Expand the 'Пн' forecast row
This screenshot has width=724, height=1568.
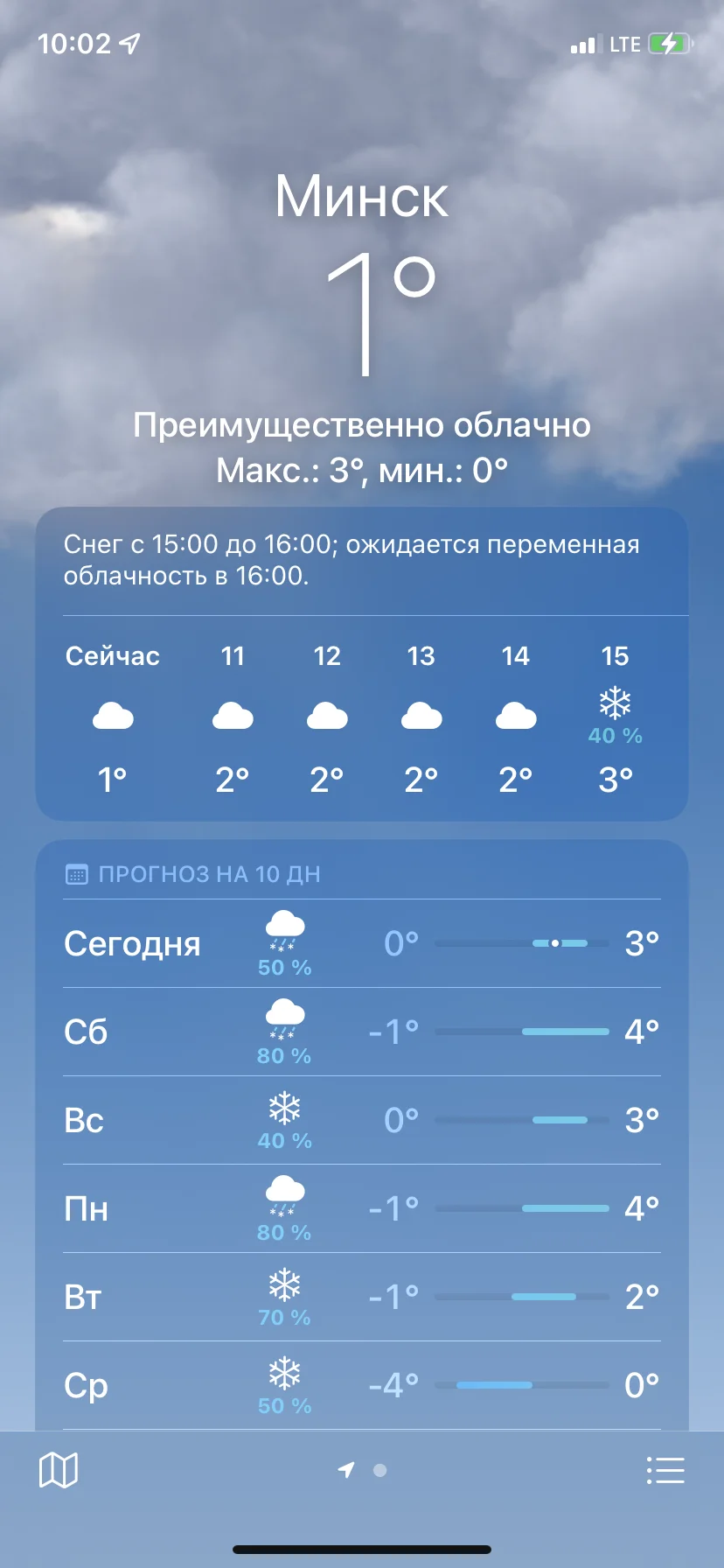click(x=362, y=1209)
